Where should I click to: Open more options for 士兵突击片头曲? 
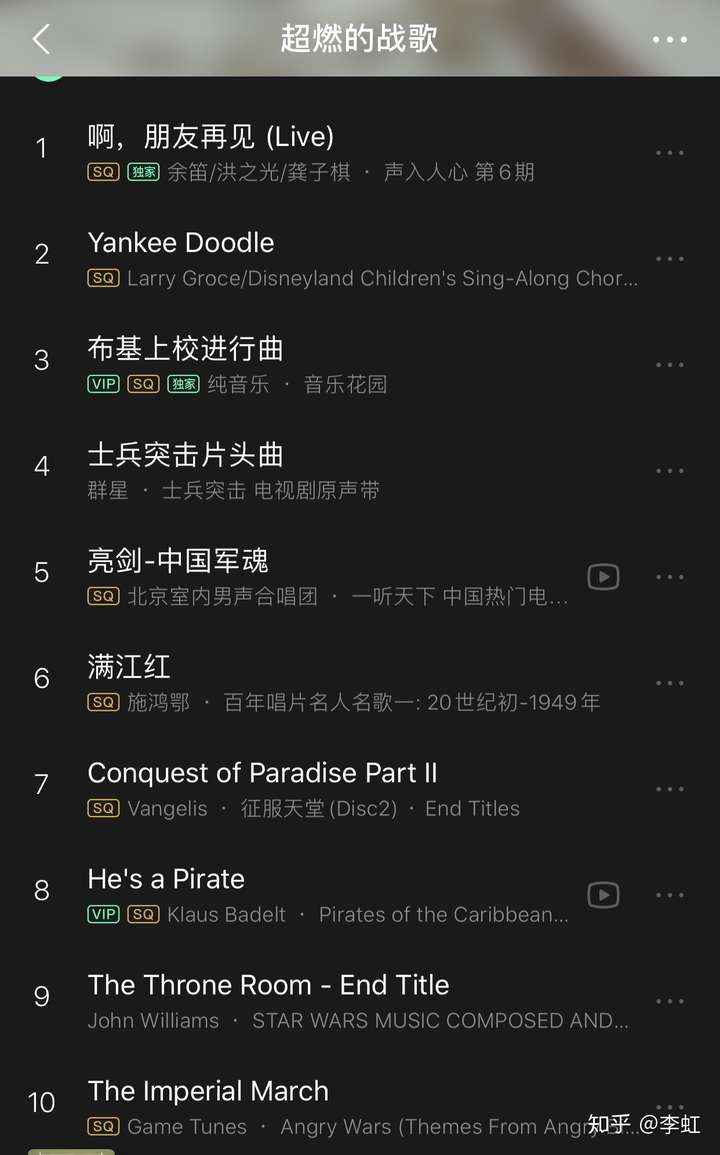tap(669, 470)
